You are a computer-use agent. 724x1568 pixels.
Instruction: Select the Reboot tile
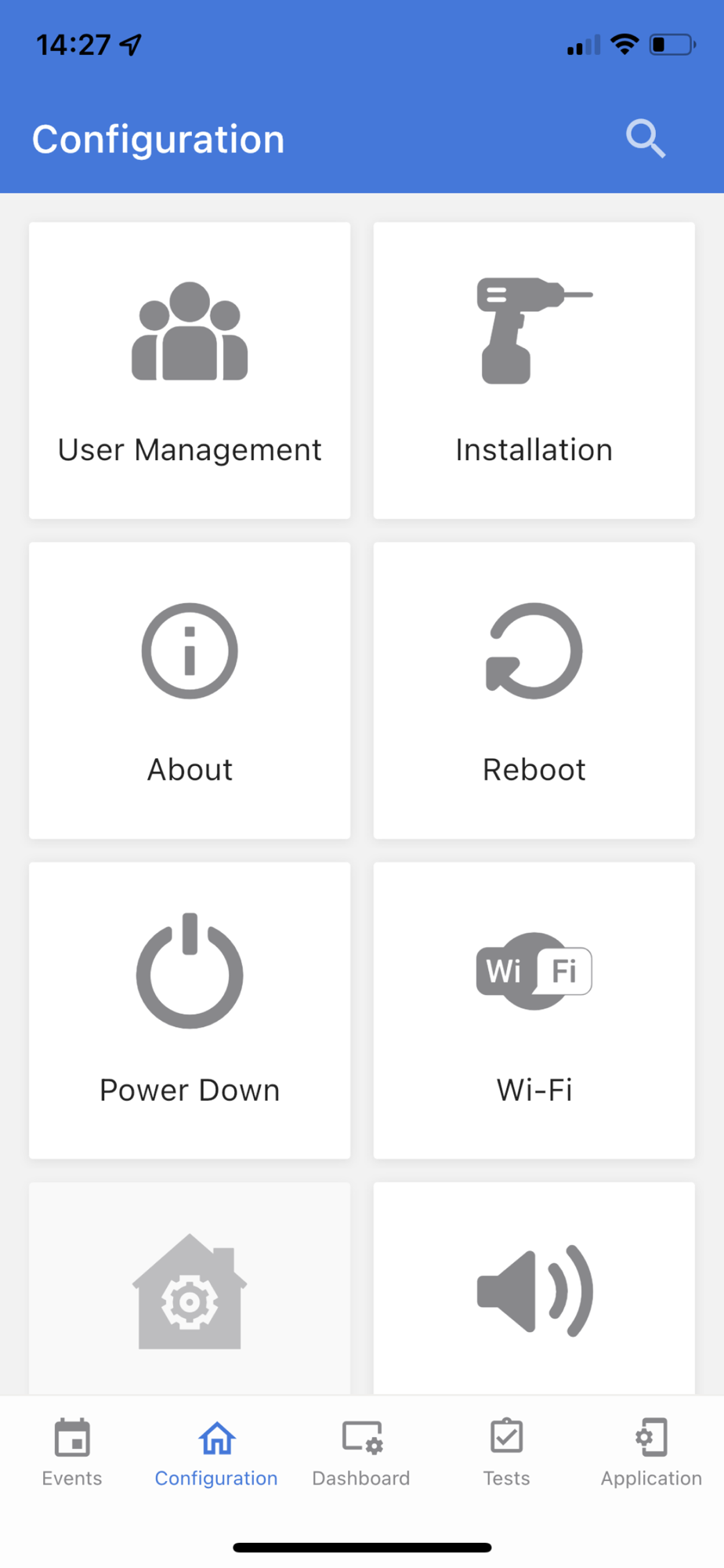(x=534, y=691)
